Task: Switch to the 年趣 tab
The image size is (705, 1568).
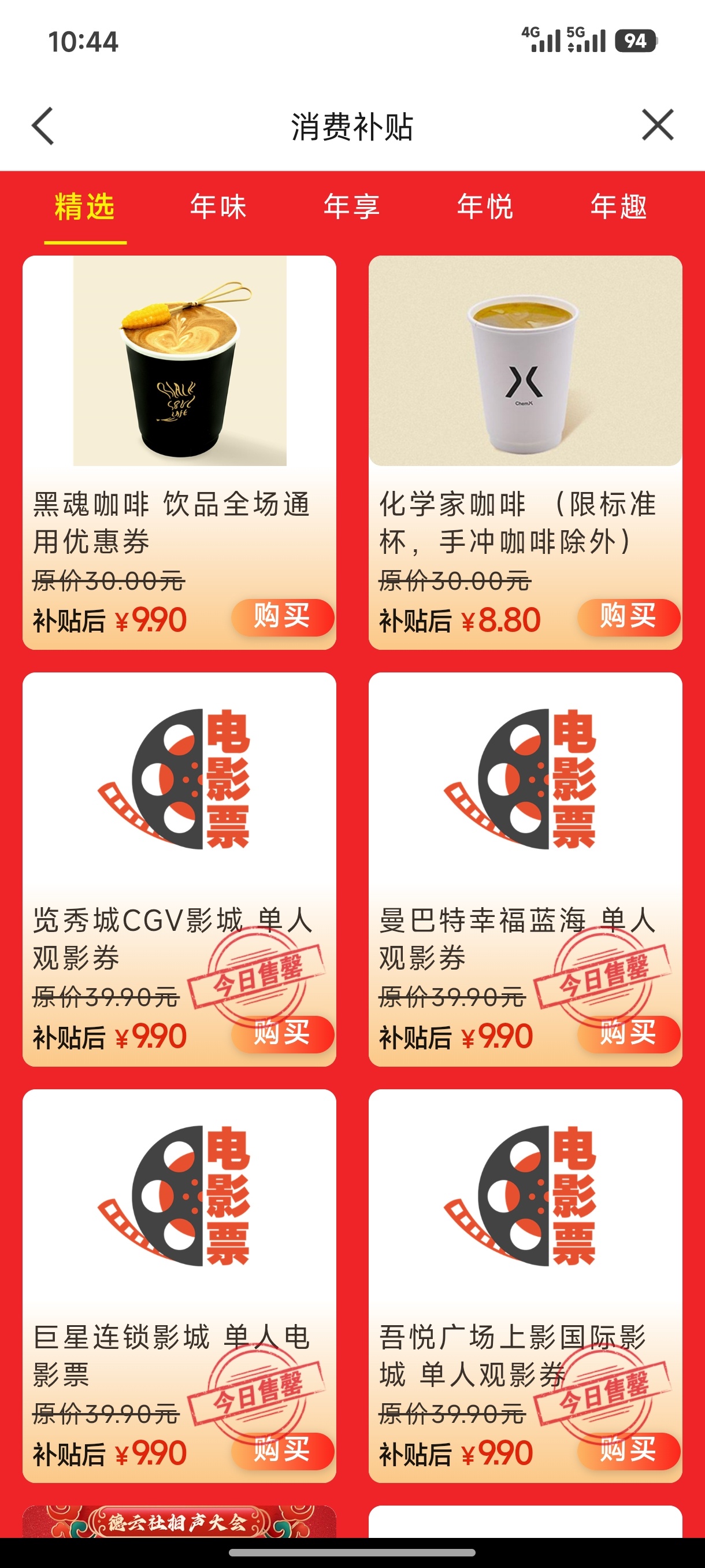Action: pyautogui.click(x=619, y=207)
